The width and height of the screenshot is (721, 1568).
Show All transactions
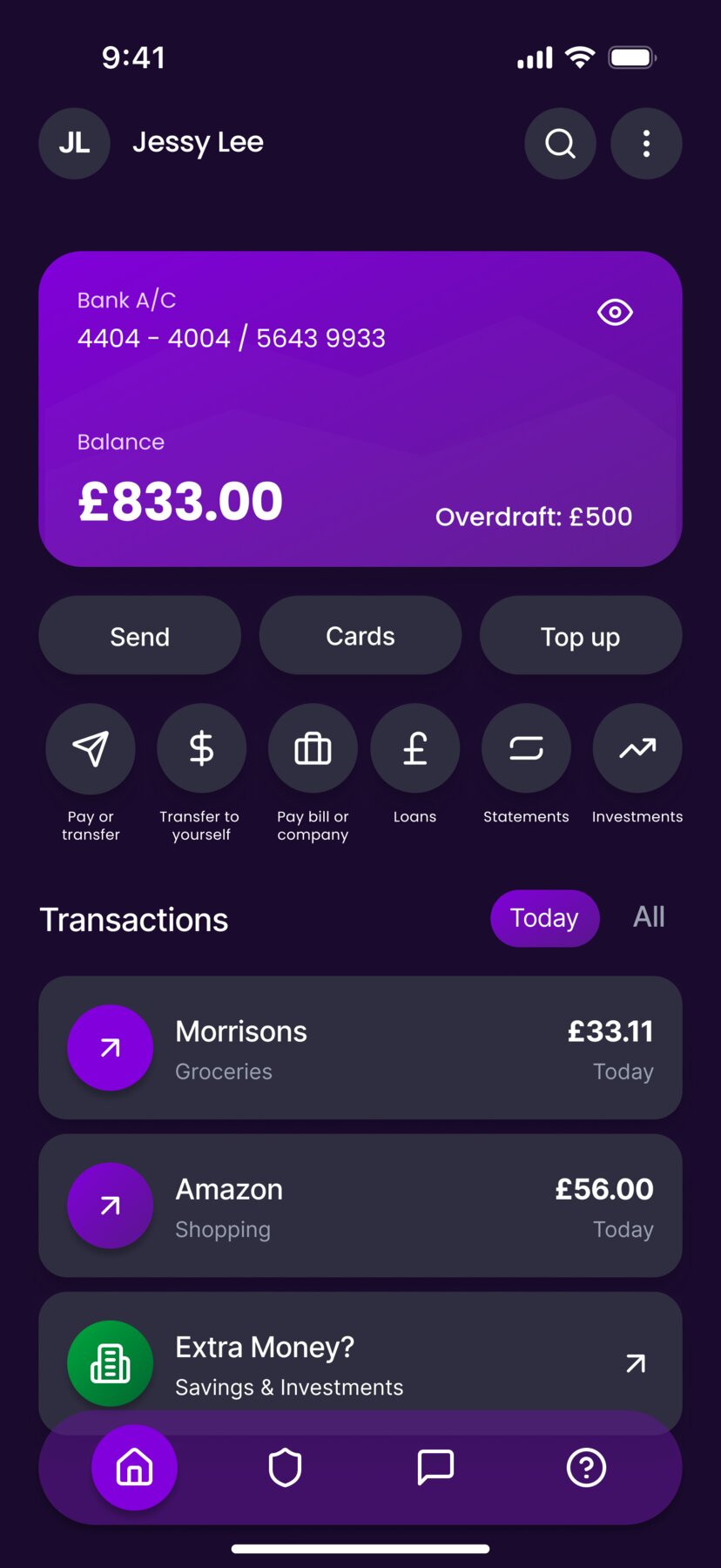tap(648, 917)
